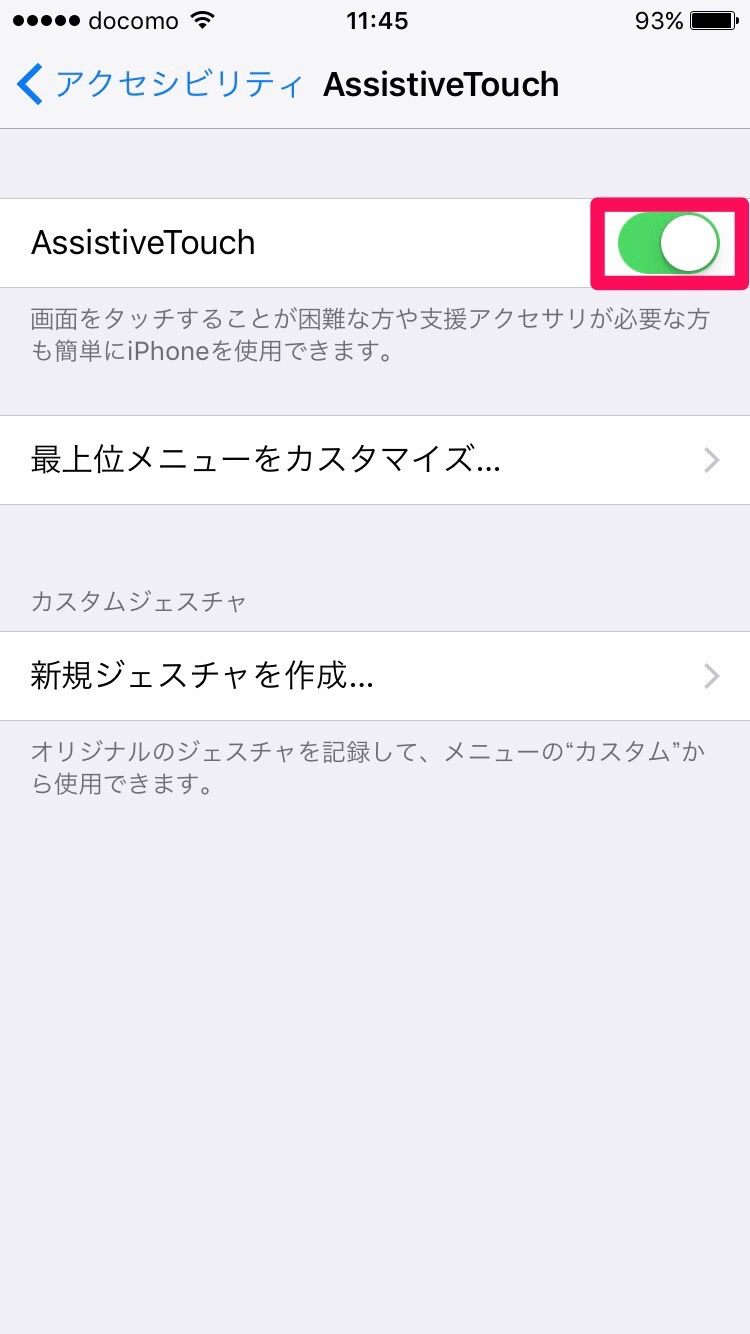Open 新規ジェスチャを作成 row
The image size is (750, 1334).
[x=375, y=676]
